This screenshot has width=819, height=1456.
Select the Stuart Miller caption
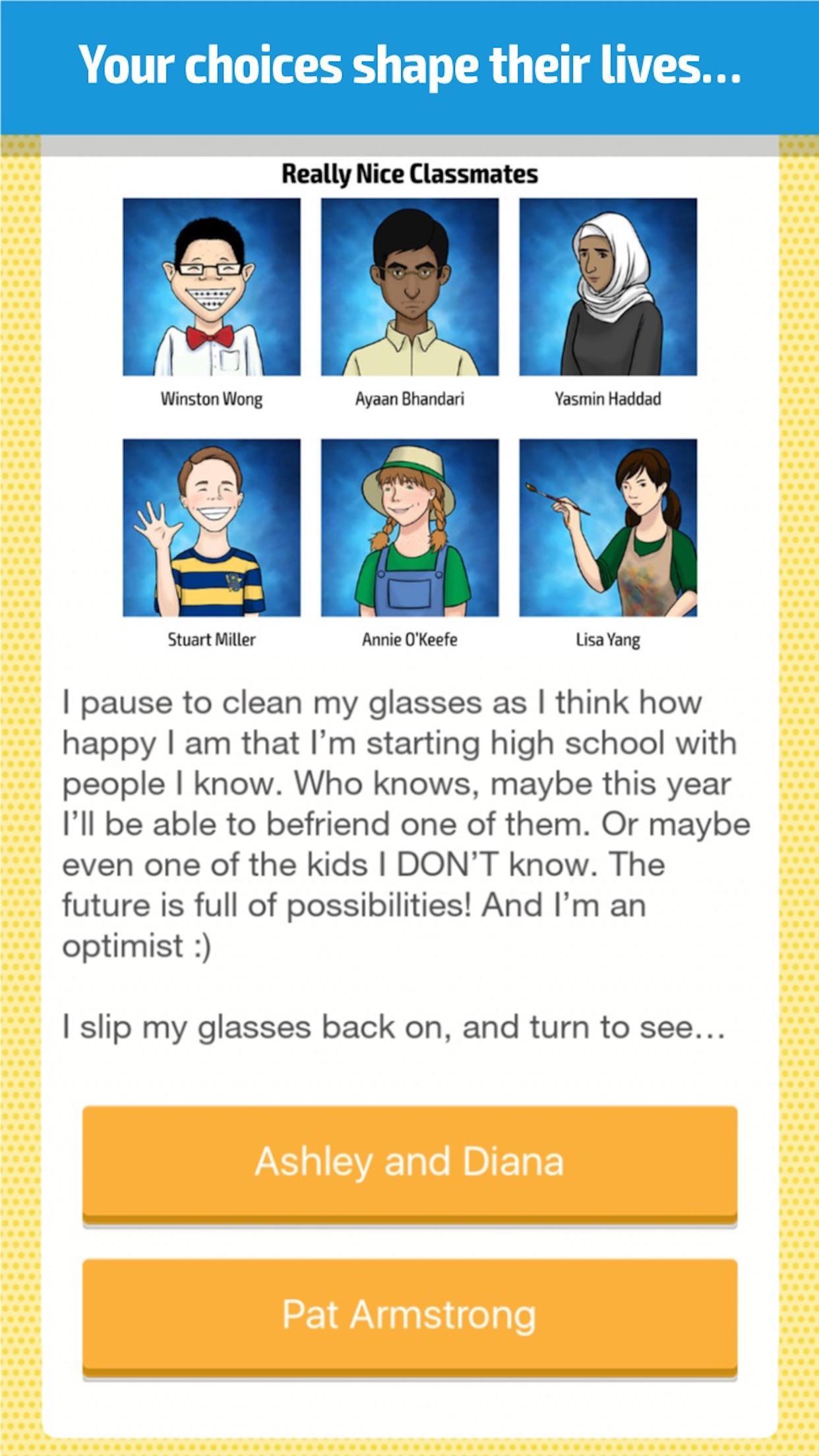point(212,639)
